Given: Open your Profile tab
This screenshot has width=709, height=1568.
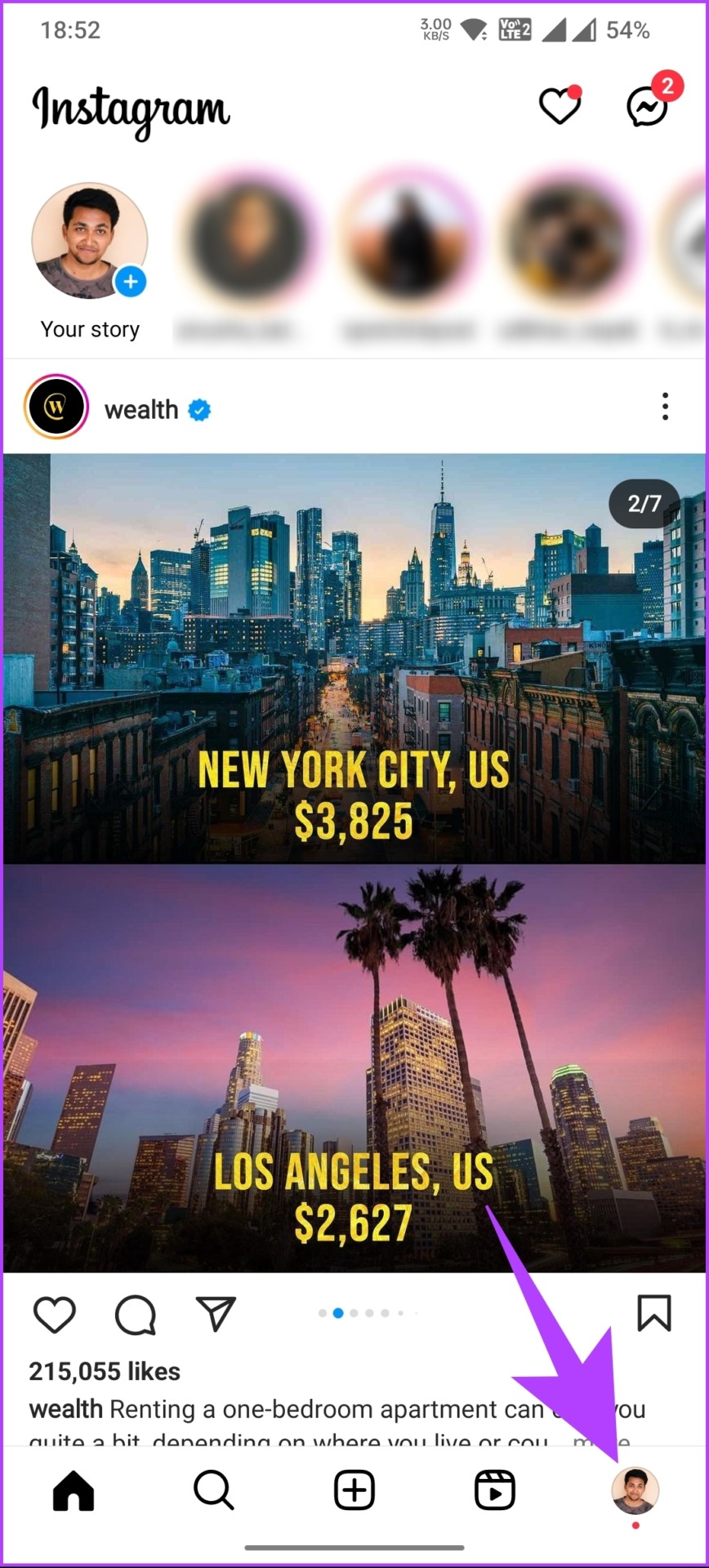Looking at the screenshot, I should click(635, 1490).
